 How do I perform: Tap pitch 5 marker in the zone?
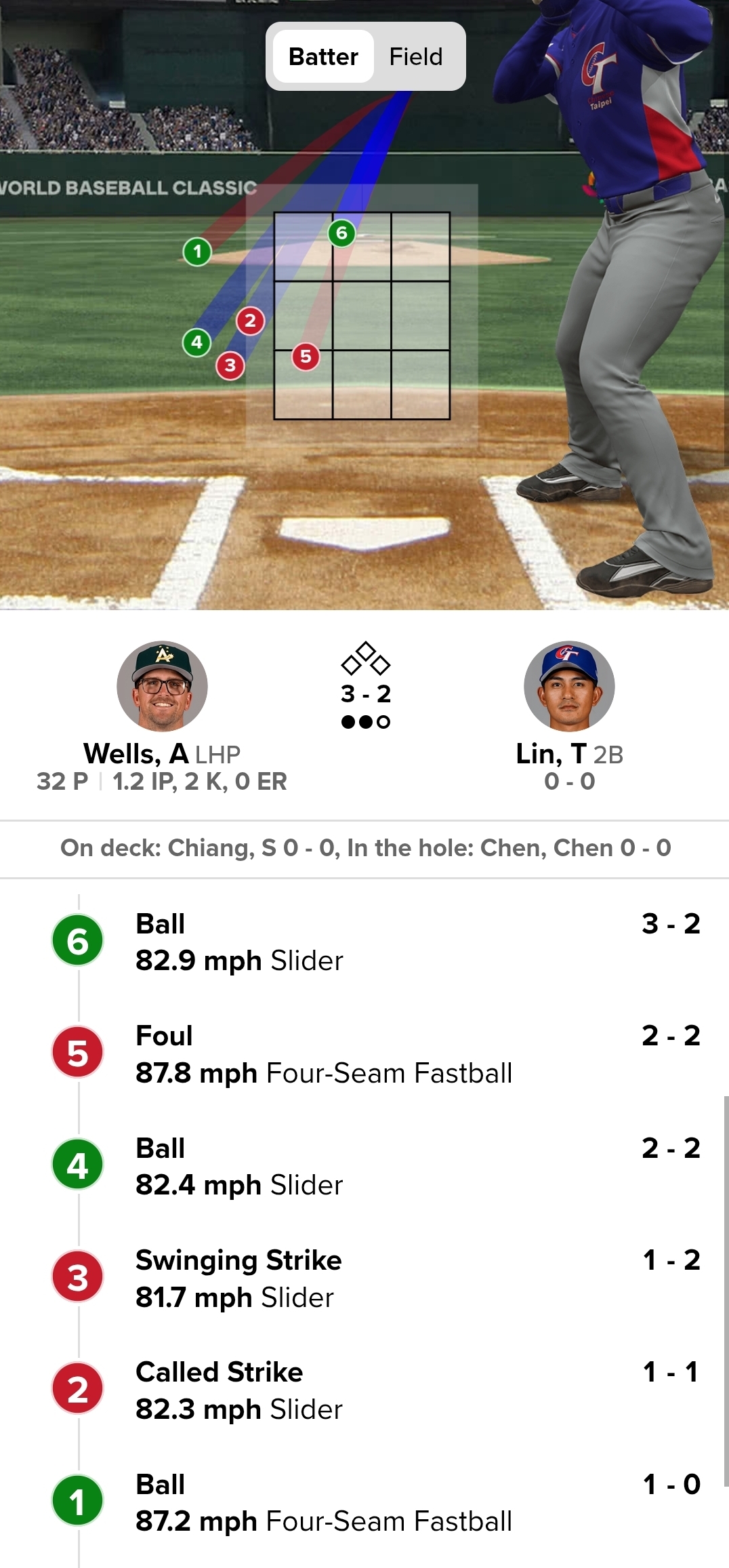pyautogui.click(x=306, y=356)
